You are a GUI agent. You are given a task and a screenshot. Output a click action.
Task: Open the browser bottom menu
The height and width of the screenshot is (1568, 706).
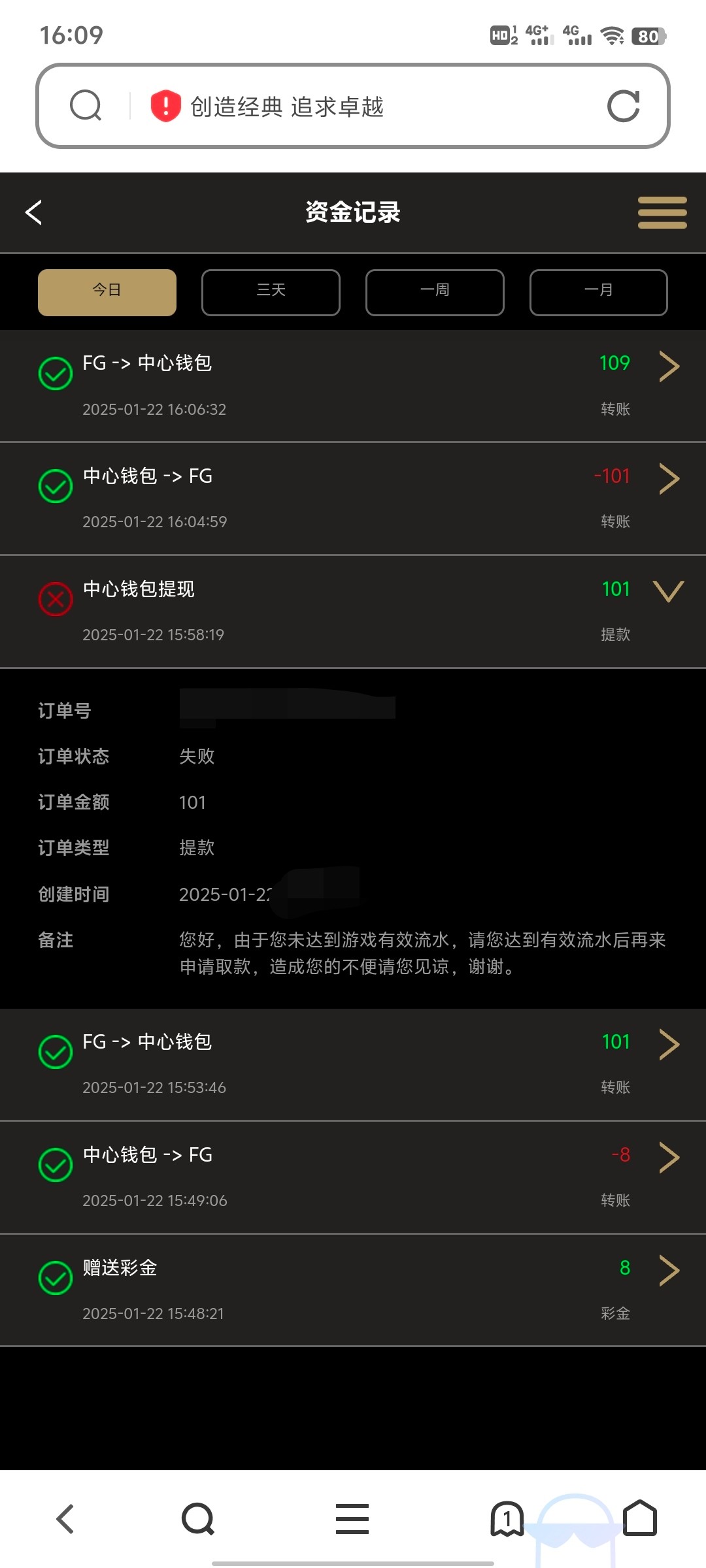tap(352, 1518)
